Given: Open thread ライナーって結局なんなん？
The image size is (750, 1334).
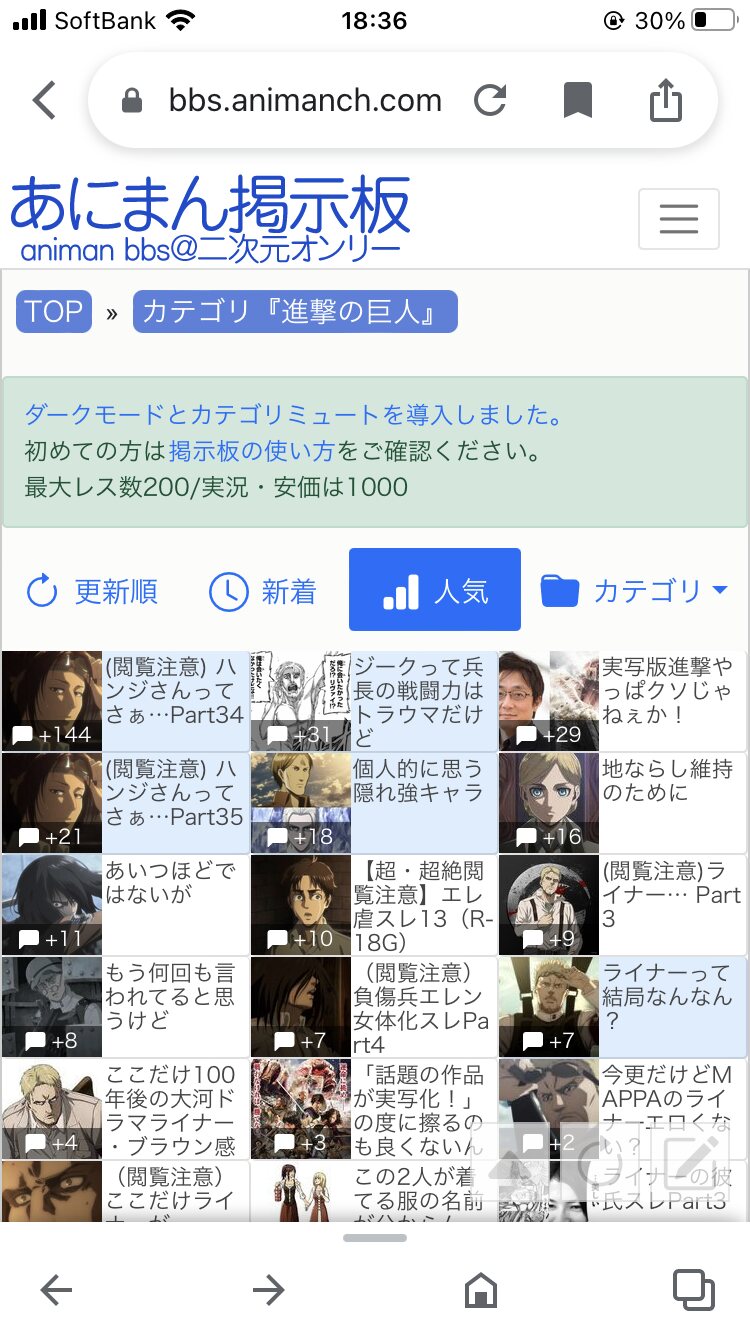Looking at the screenshot, I should pyautogui.click(x=668, y=996).
